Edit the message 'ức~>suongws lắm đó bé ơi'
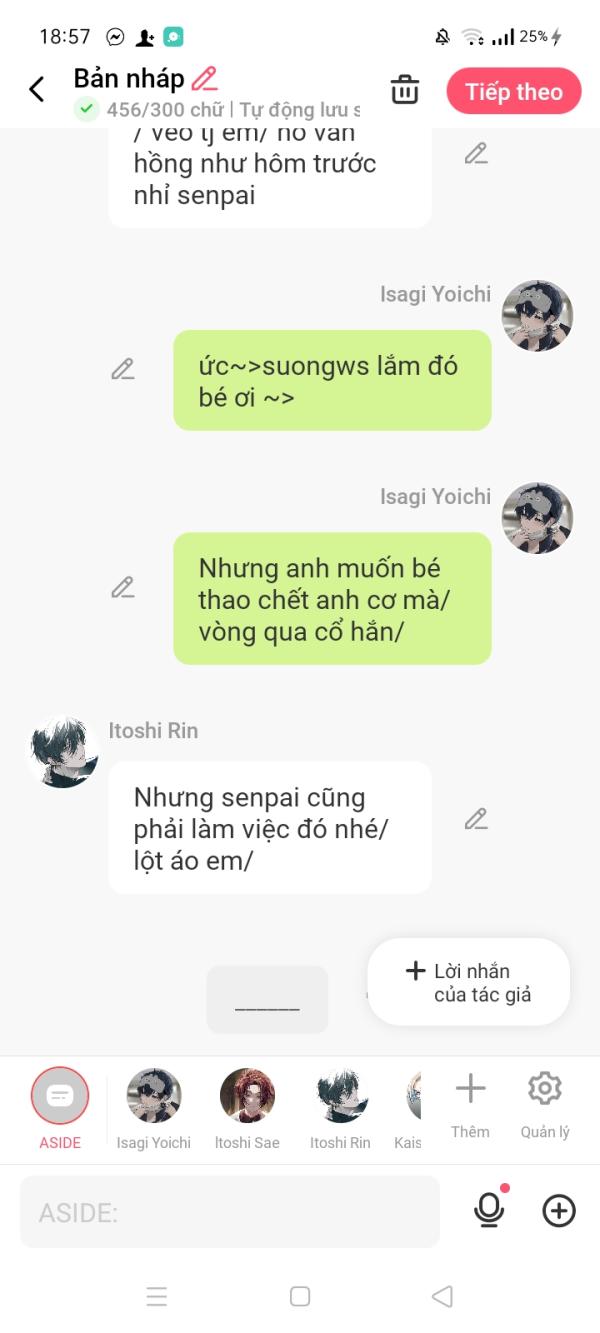 (x=123, y=369)
